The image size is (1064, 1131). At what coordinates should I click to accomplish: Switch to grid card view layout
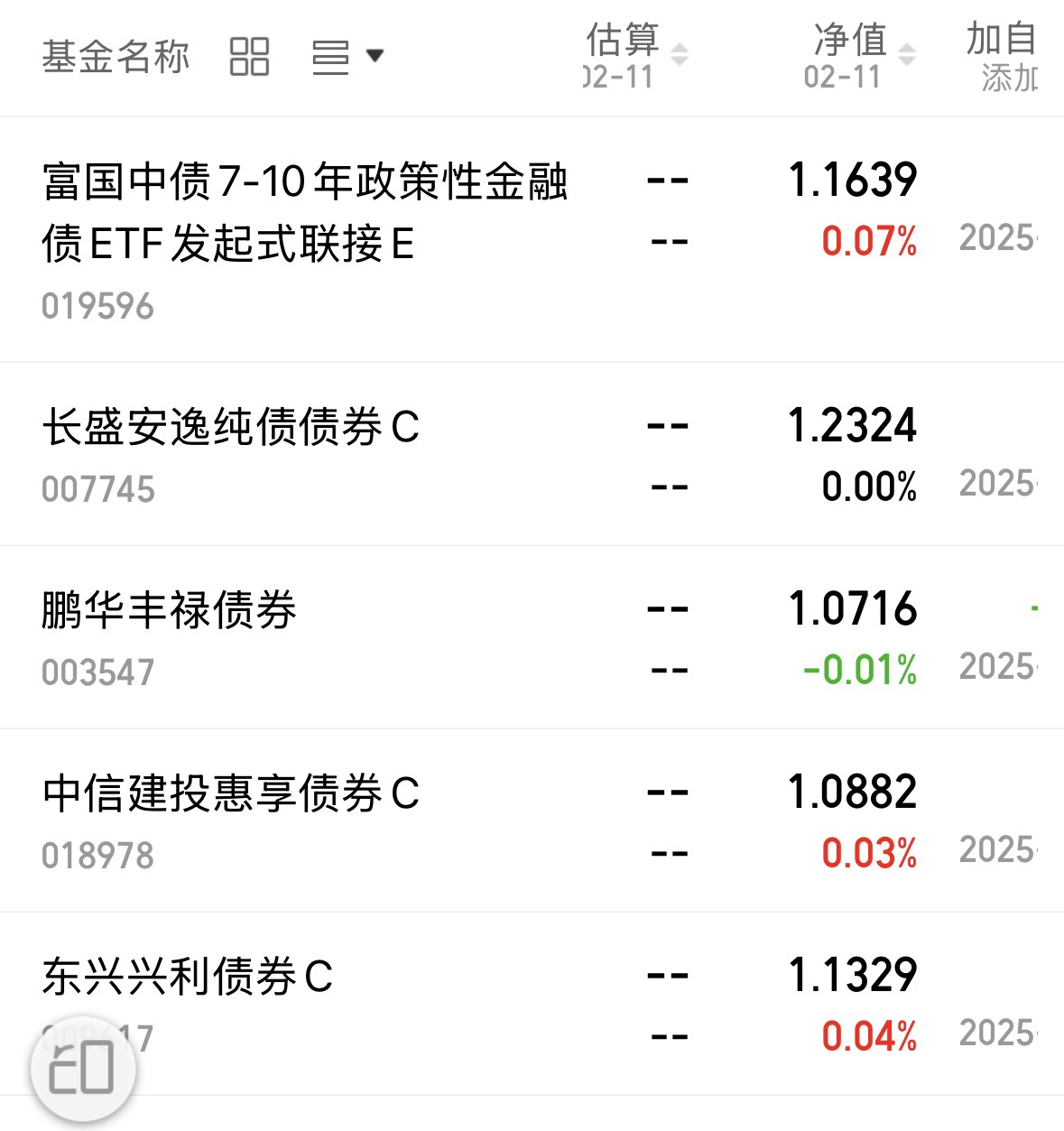[x=250, y=56]
